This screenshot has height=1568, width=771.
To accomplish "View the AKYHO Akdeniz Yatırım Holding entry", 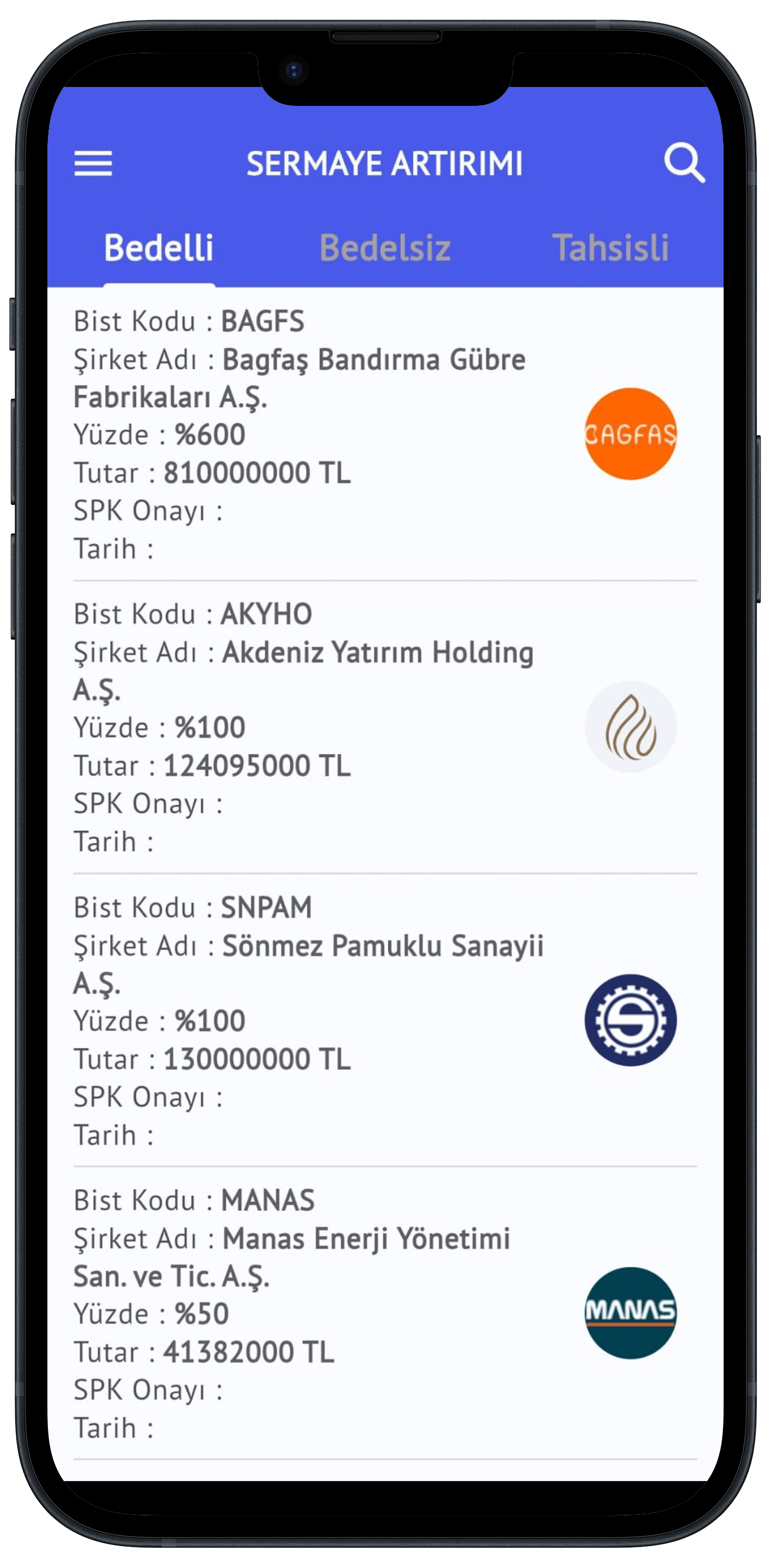I will 385,727.
